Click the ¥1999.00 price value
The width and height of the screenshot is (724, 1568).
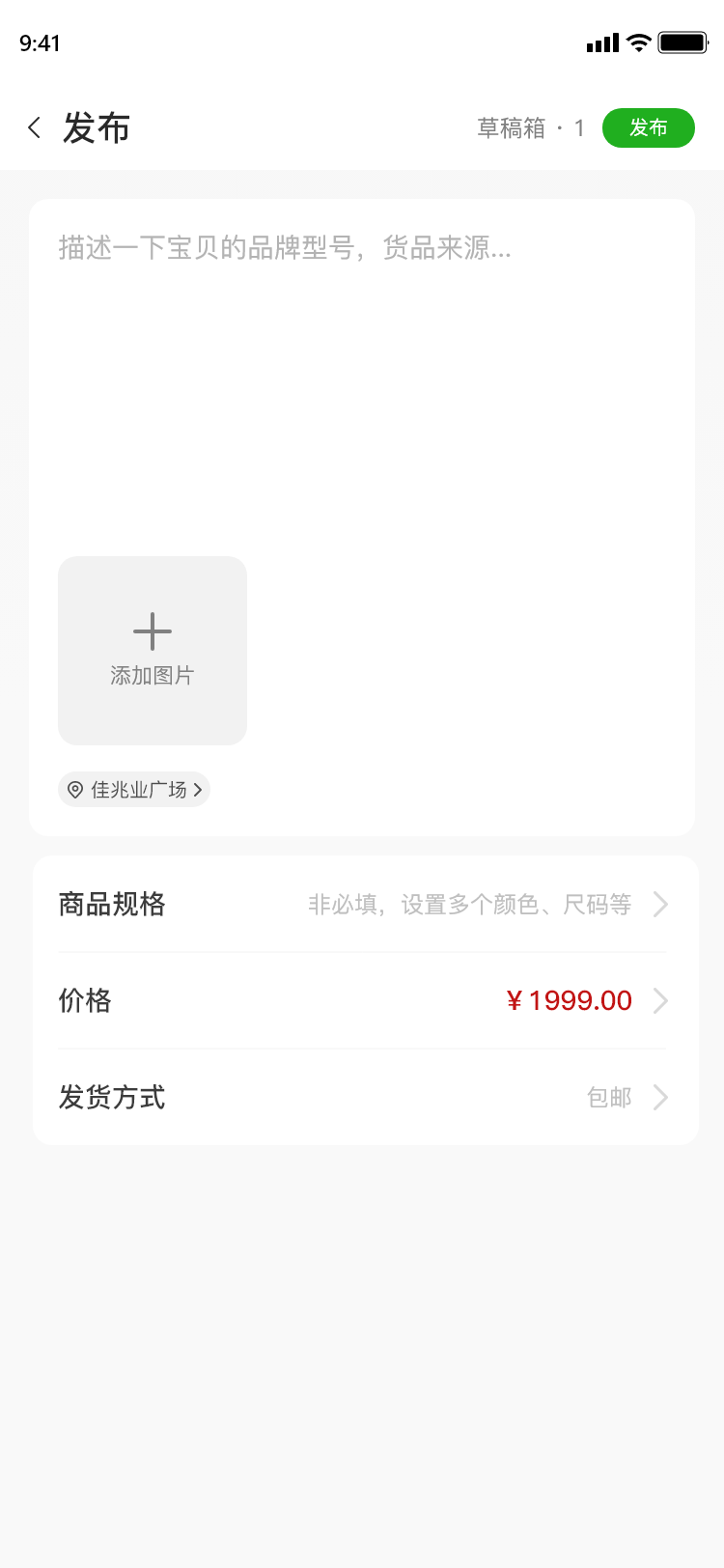pos(571,1000)
